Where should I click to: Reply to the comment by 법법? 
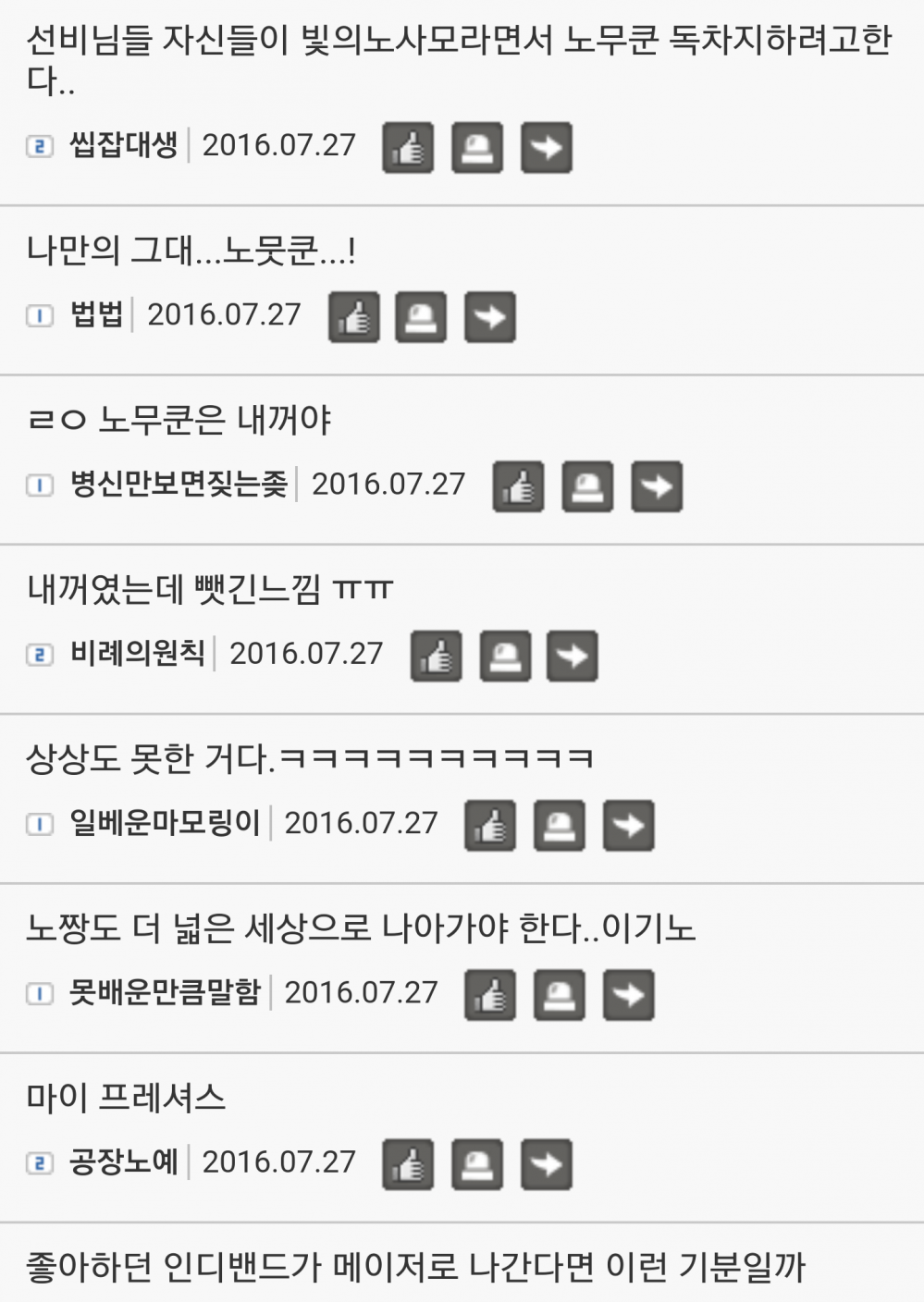[x=490, y=317]
